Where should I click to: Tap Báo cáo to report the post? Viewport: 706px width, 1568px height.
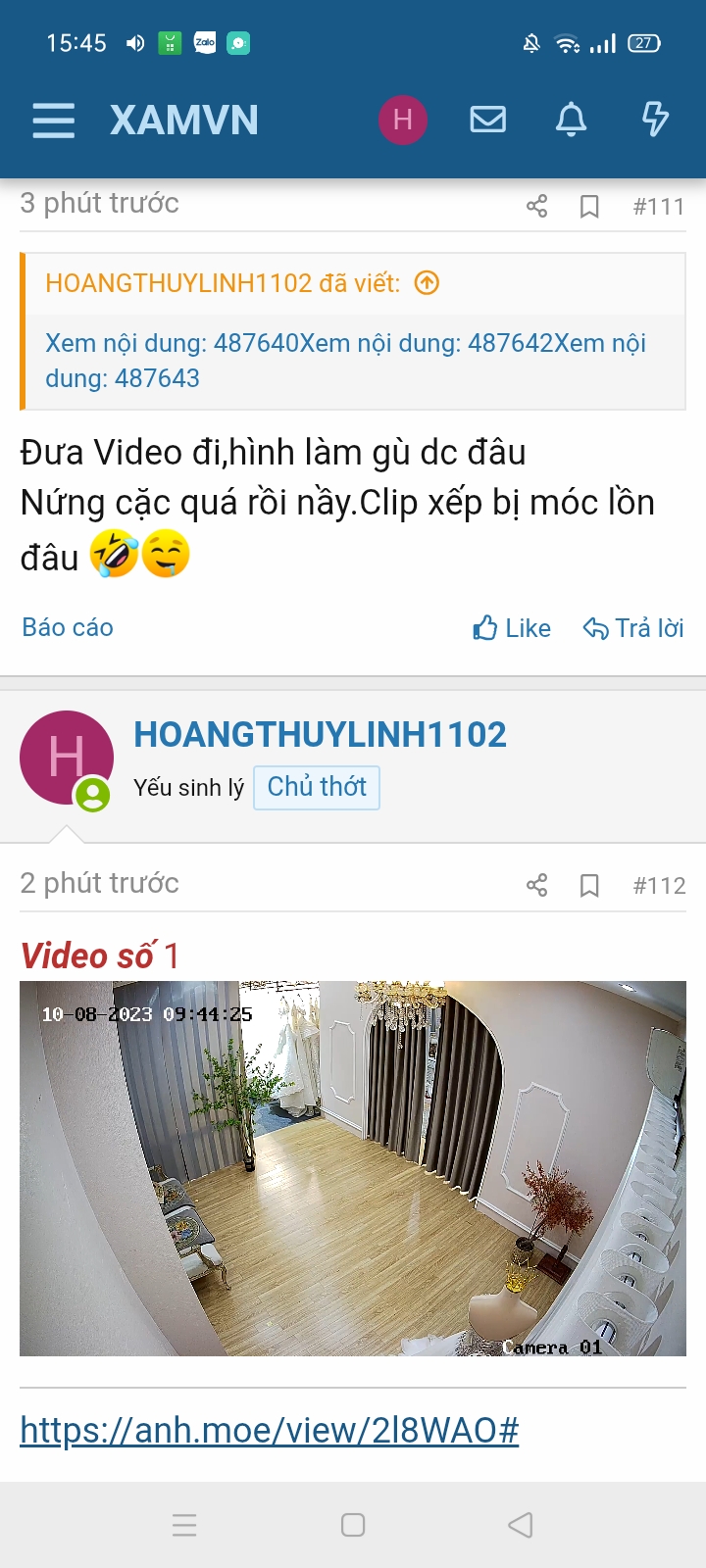[x=68, y=627]
